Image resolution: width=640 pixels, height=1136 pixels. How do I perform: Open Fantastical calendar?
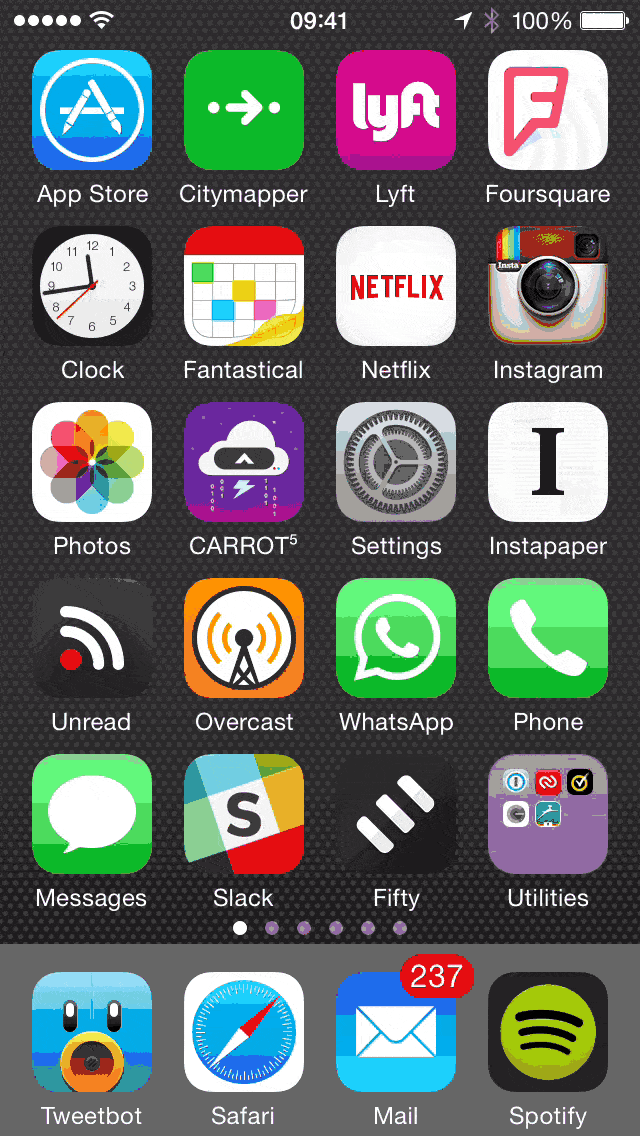[244, 285]
